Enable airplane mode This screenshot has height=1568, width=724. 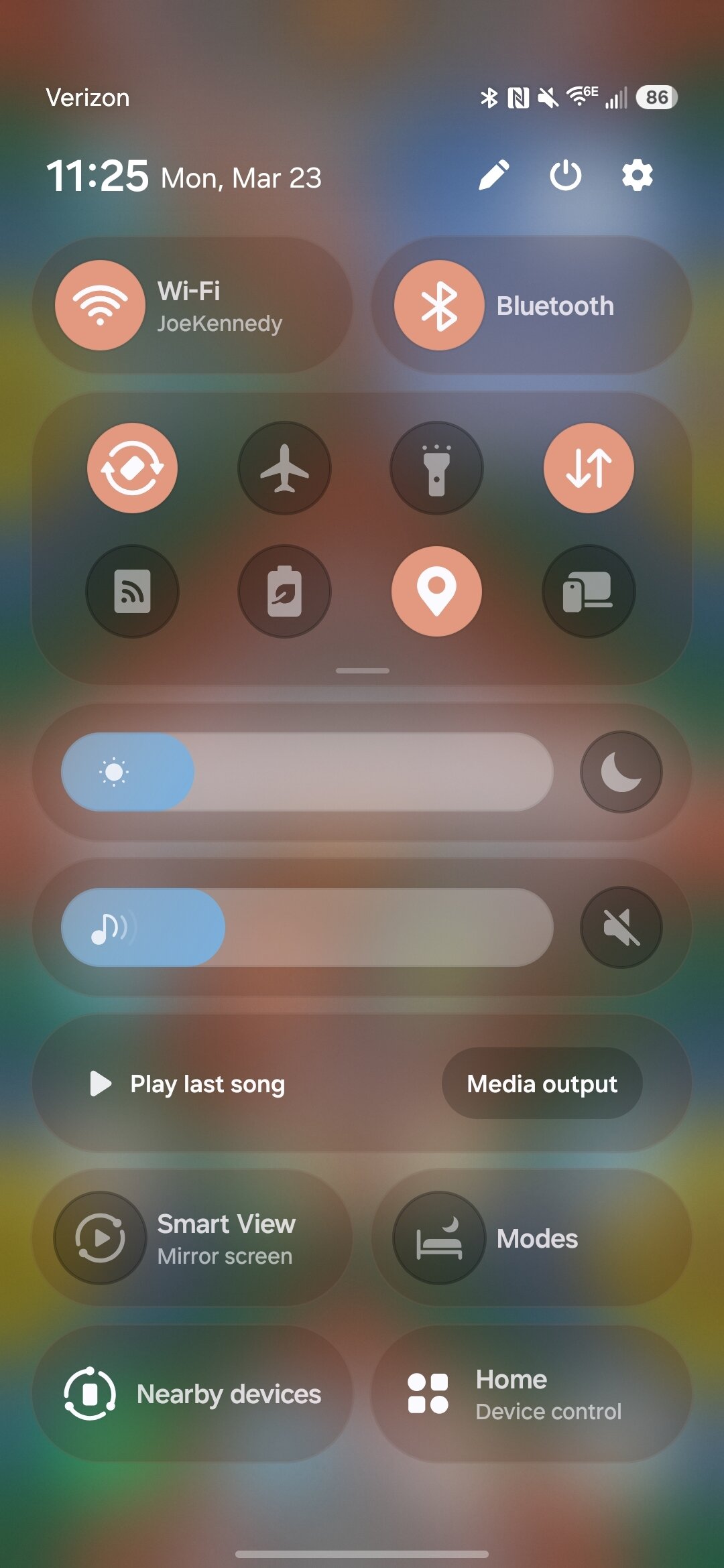pos(284,468)
